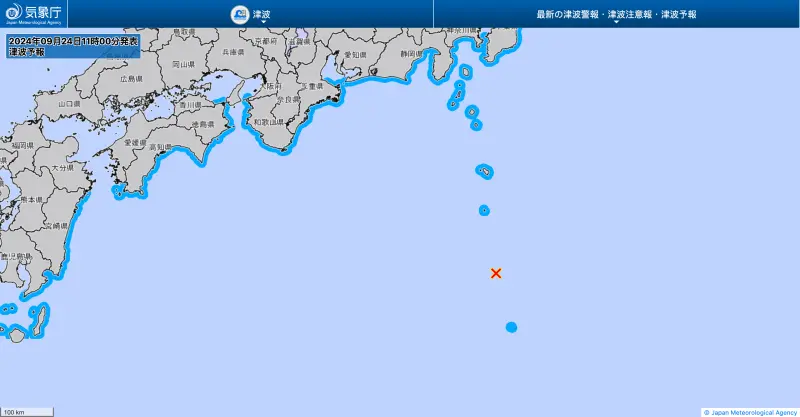This screenshot has height=417, width=800.
Task: Open the 気象庁 home logo link
Action: click(x=34, y=13)
